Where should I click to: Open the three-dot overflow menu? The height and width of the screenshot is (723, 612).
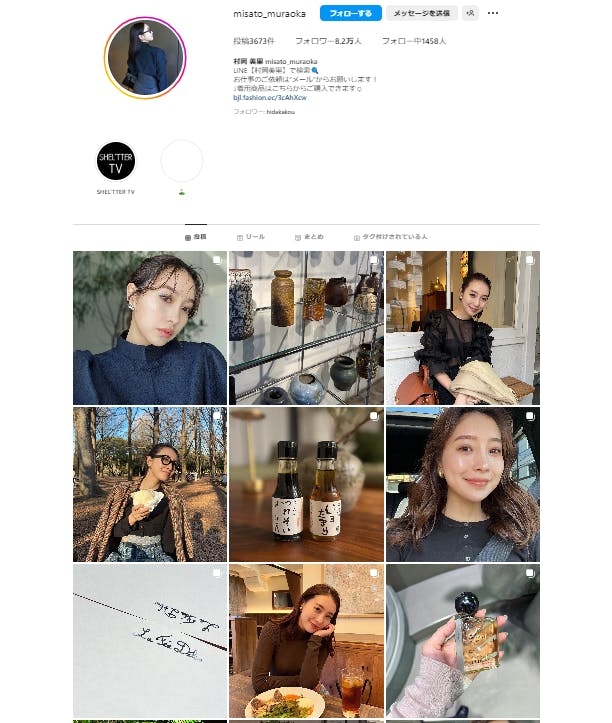pos(493,13)
